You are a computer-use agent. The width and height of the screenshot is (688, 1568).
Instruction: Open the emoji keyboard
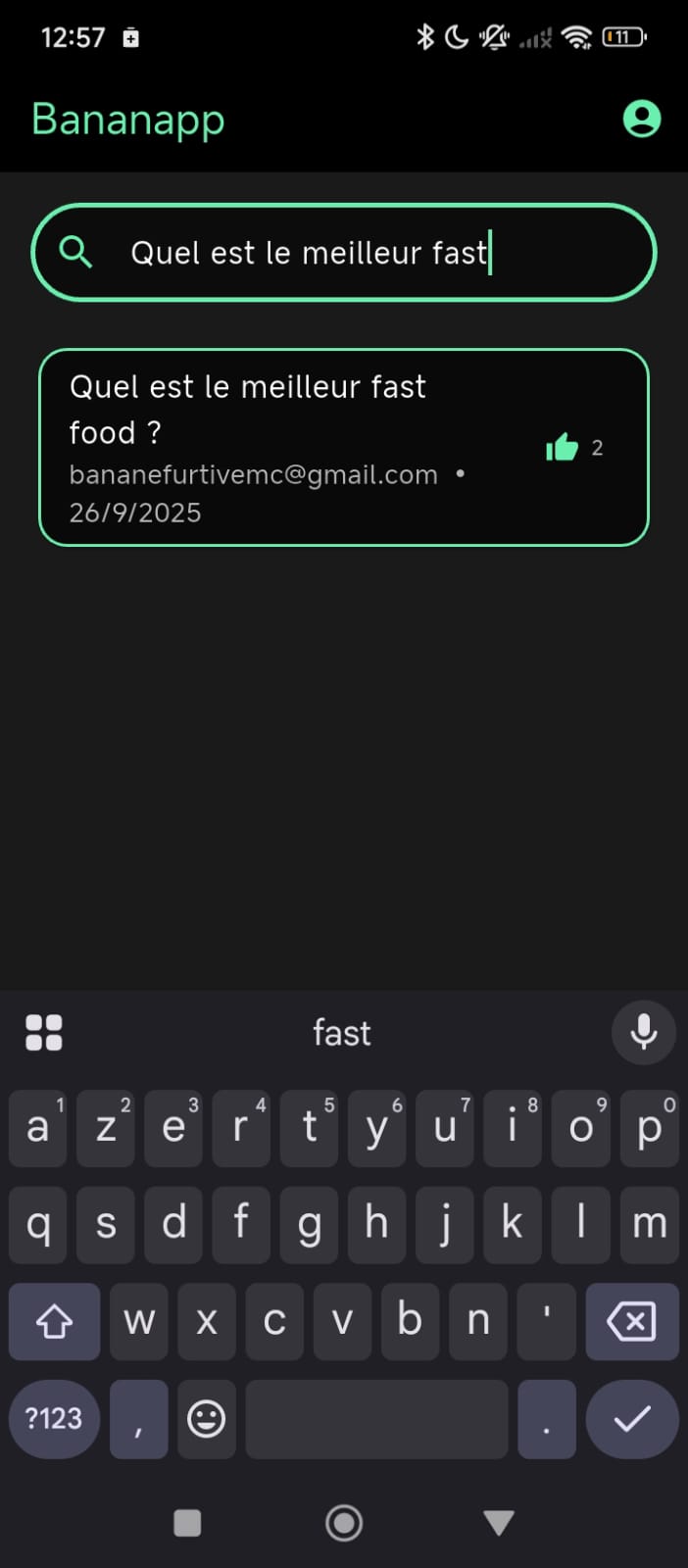point(206,1418)
